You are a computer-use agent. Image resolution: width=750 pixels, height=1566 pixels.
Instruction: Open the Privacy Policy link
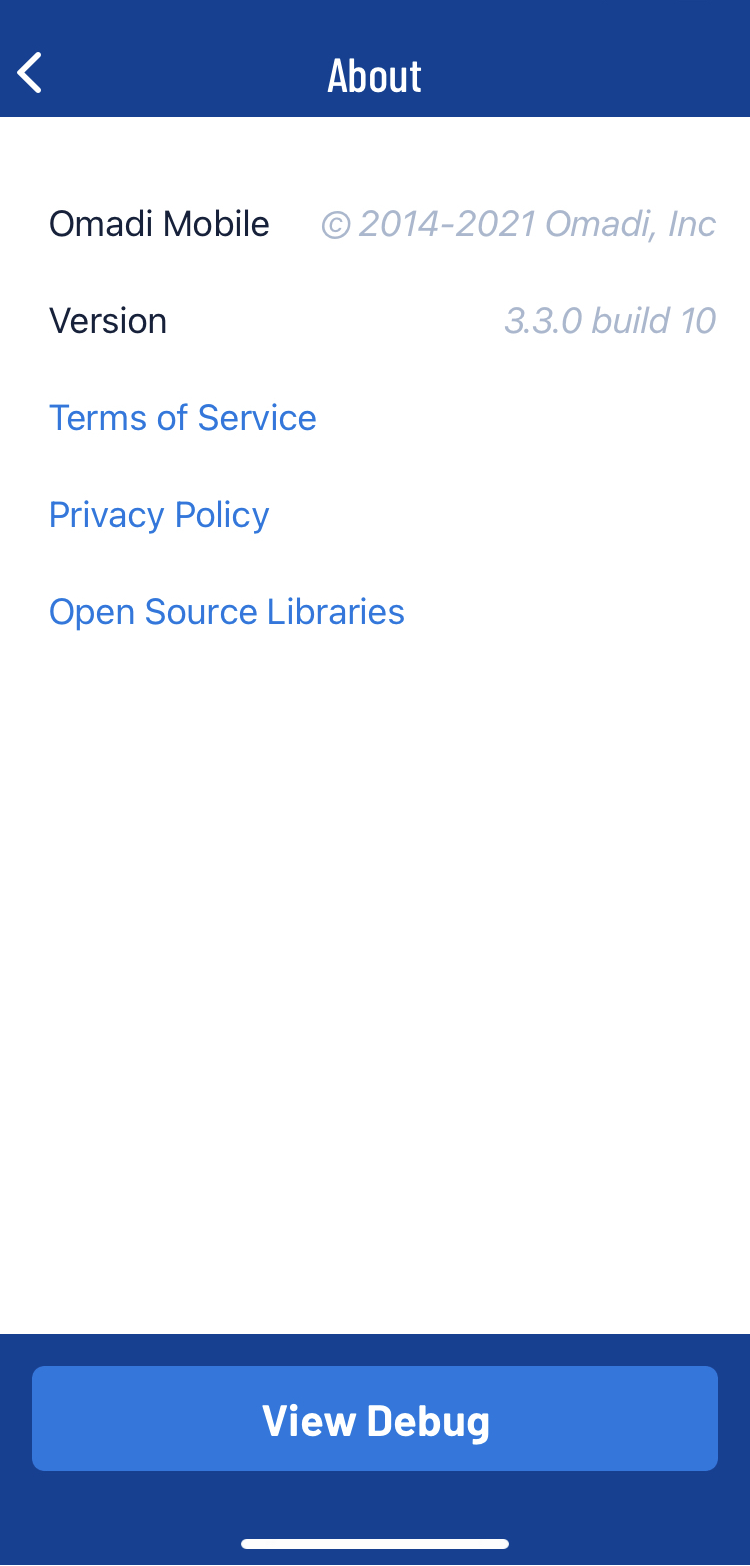159,515
